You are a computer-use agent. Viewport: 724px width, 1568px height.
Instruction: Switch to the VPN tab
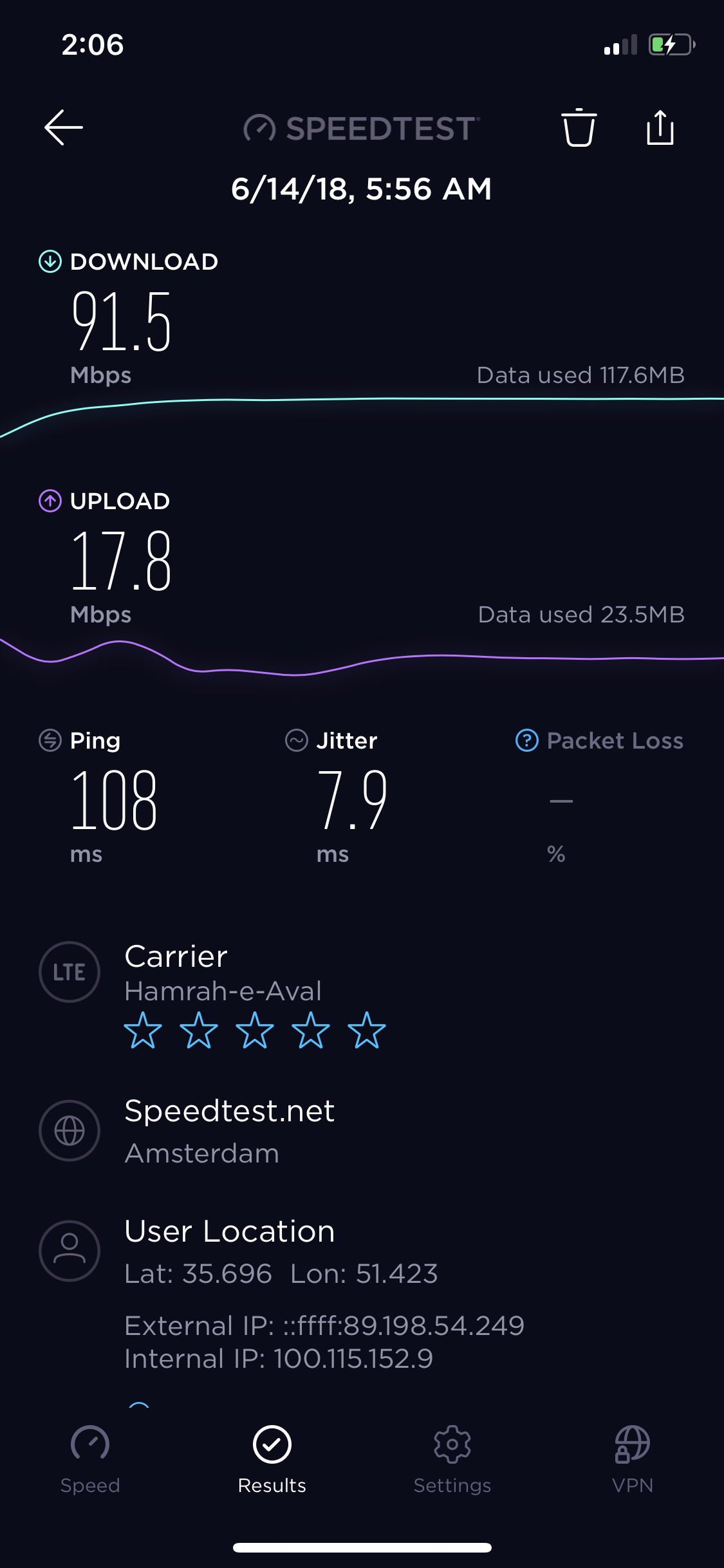pos(633,1460)
